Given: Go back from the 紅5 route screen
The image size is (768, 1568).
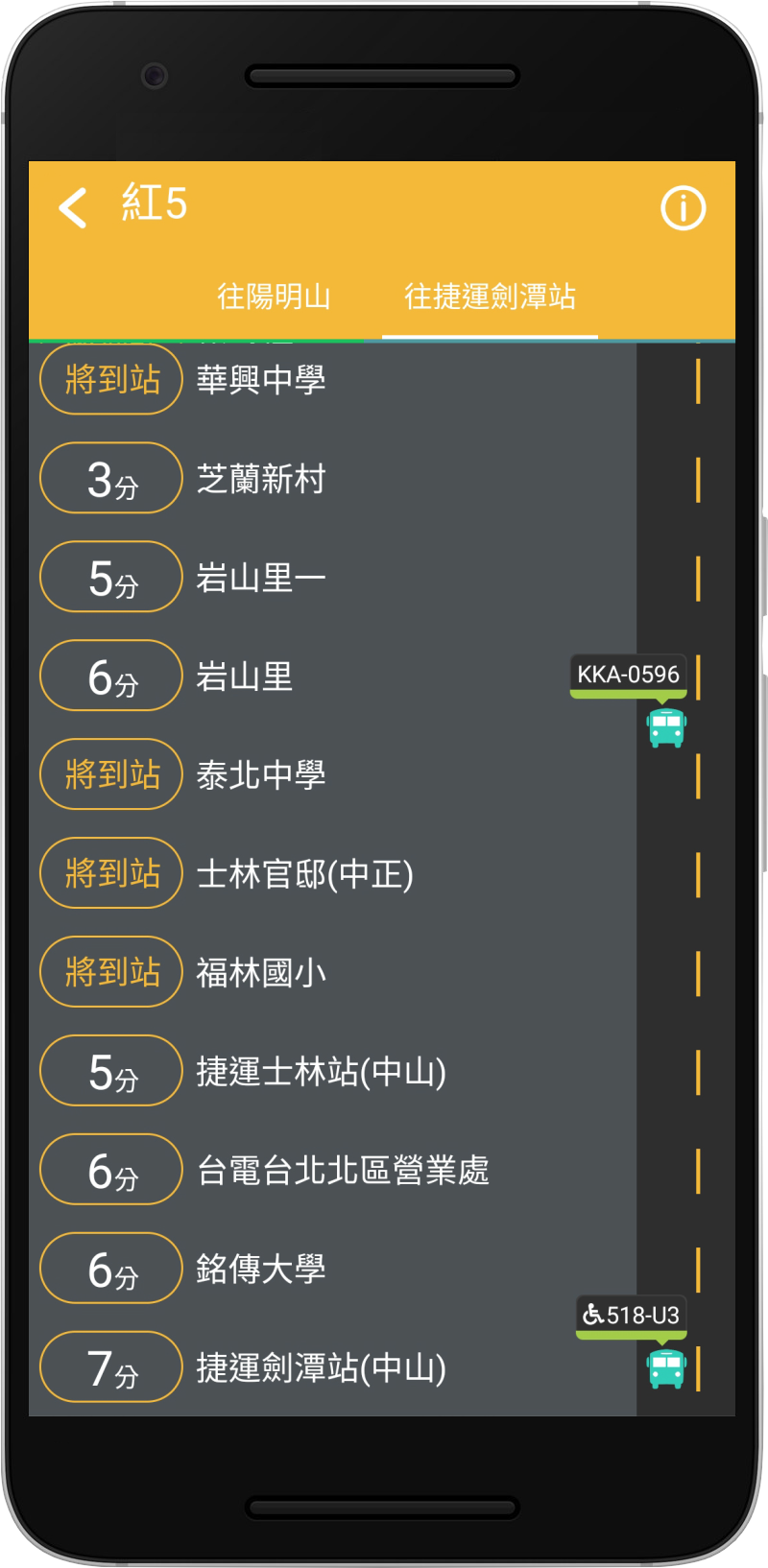Looking at the screenshot, I should (x=73, y=207).
